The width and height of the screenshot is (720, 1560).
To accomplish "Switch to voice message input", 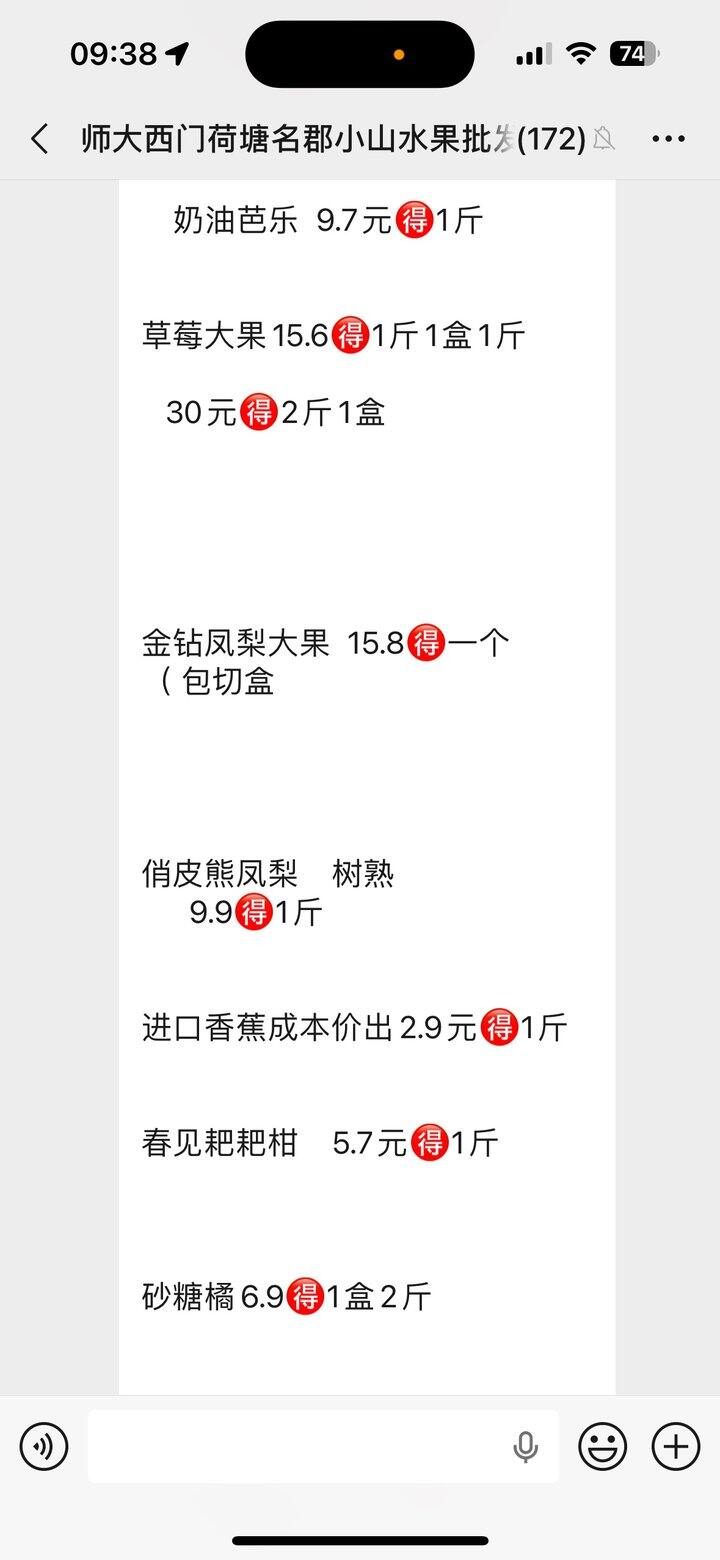I will click(x=44, y=1446).
